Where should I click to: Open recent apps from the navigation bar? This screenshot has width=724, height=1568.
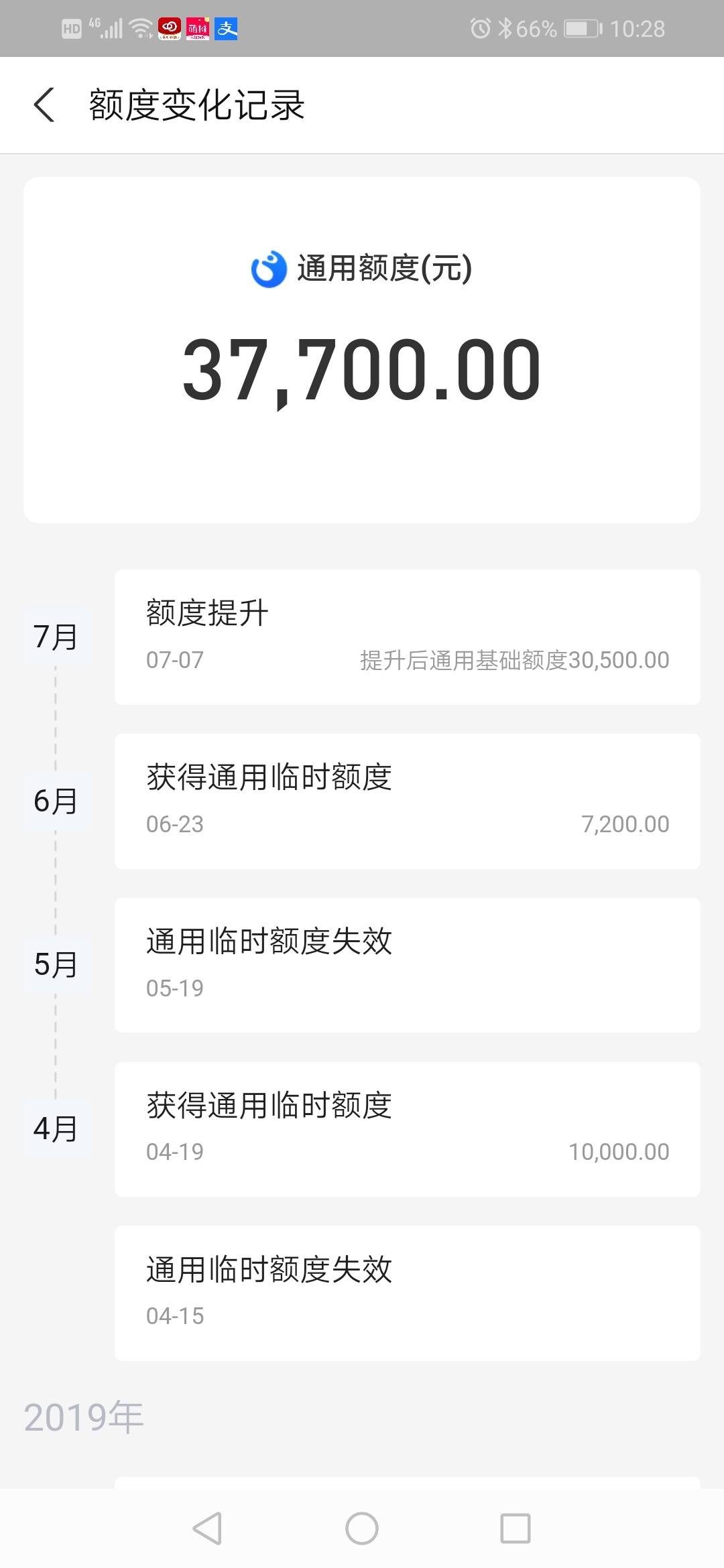point(516,1528)
